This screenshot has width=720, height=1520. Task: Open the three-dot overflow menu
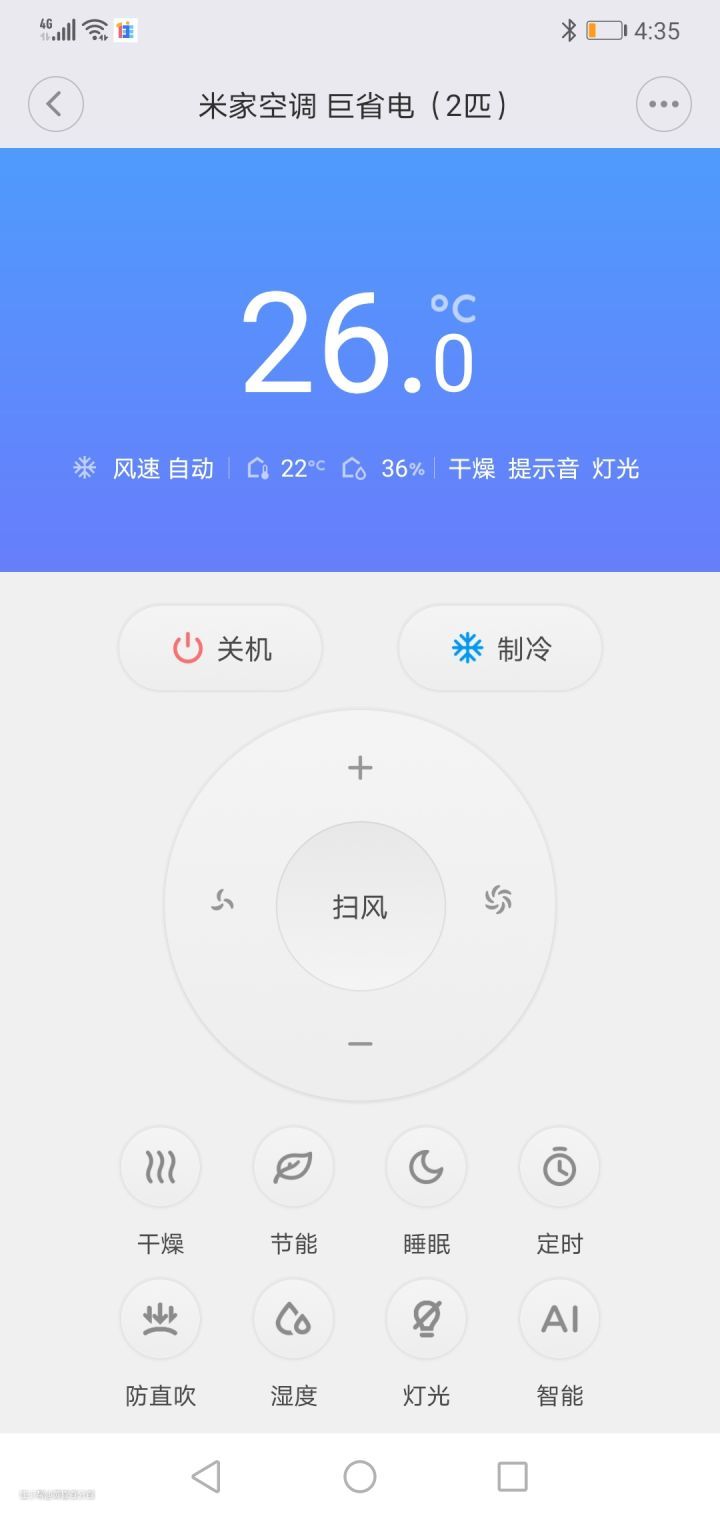coord(663,104)
